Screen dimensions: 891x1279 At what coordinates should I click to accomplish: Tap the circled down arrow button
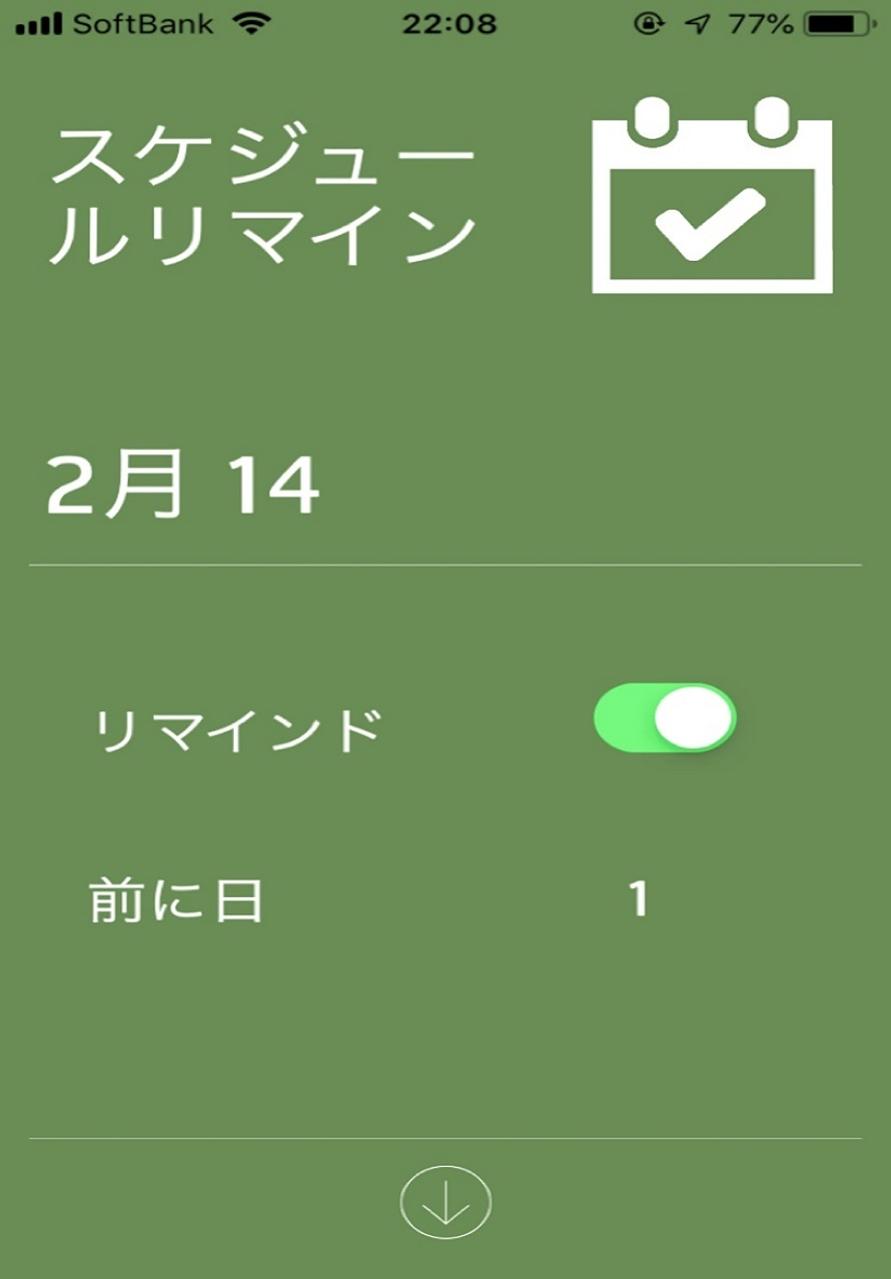445,1203
